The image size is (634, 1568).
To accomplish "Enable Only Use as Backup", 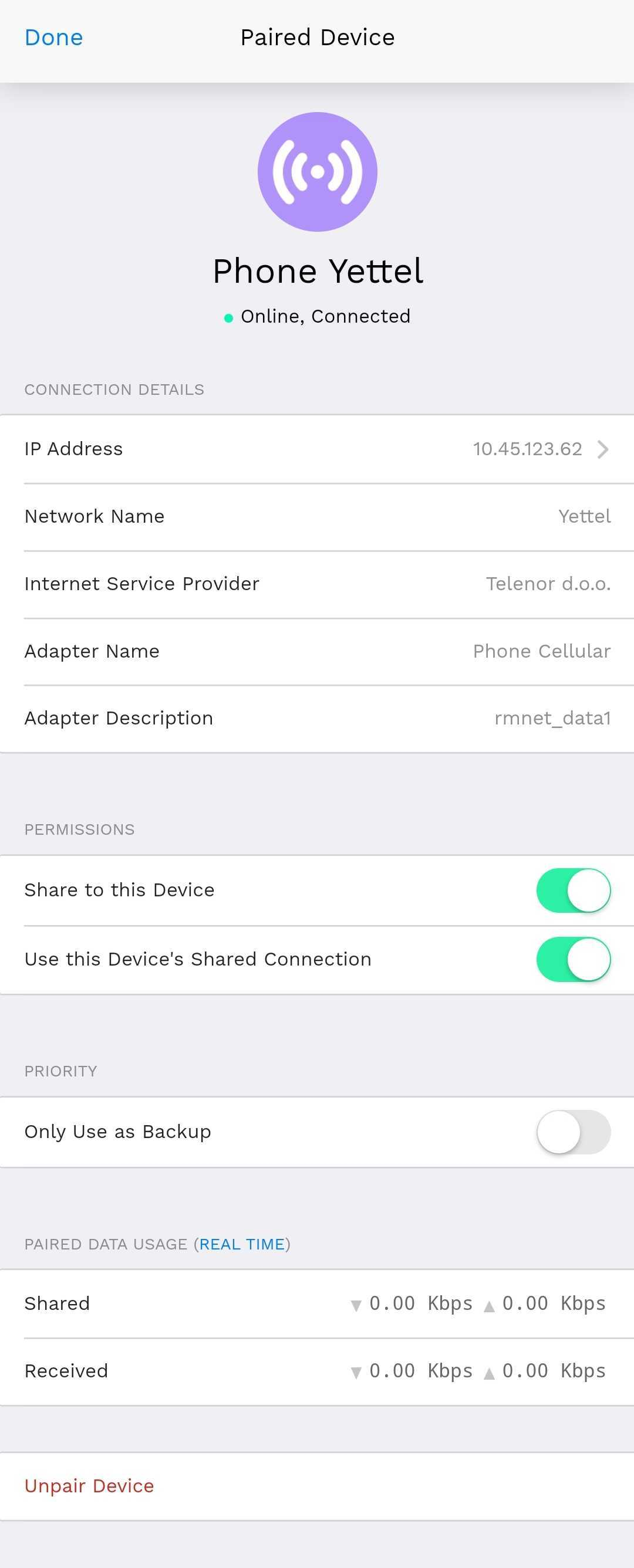I will pyautogui.click(x=572, y=1132).
